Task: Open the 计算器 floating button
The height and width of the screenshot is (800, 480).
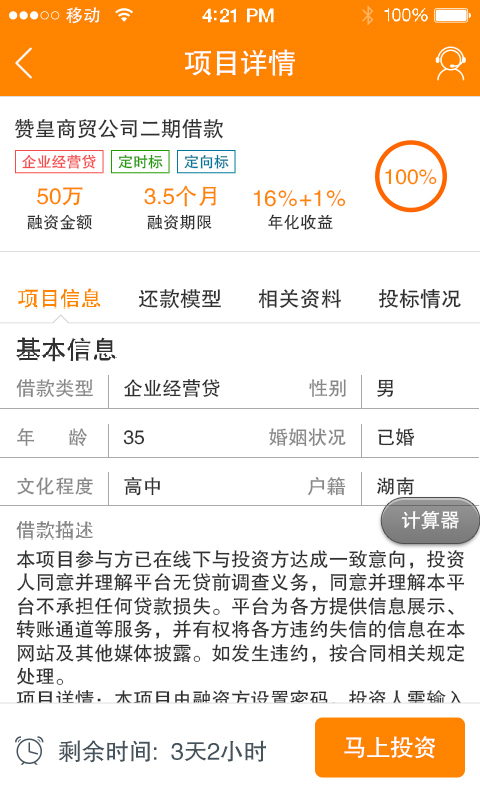Action: click(x=430, y=520)
